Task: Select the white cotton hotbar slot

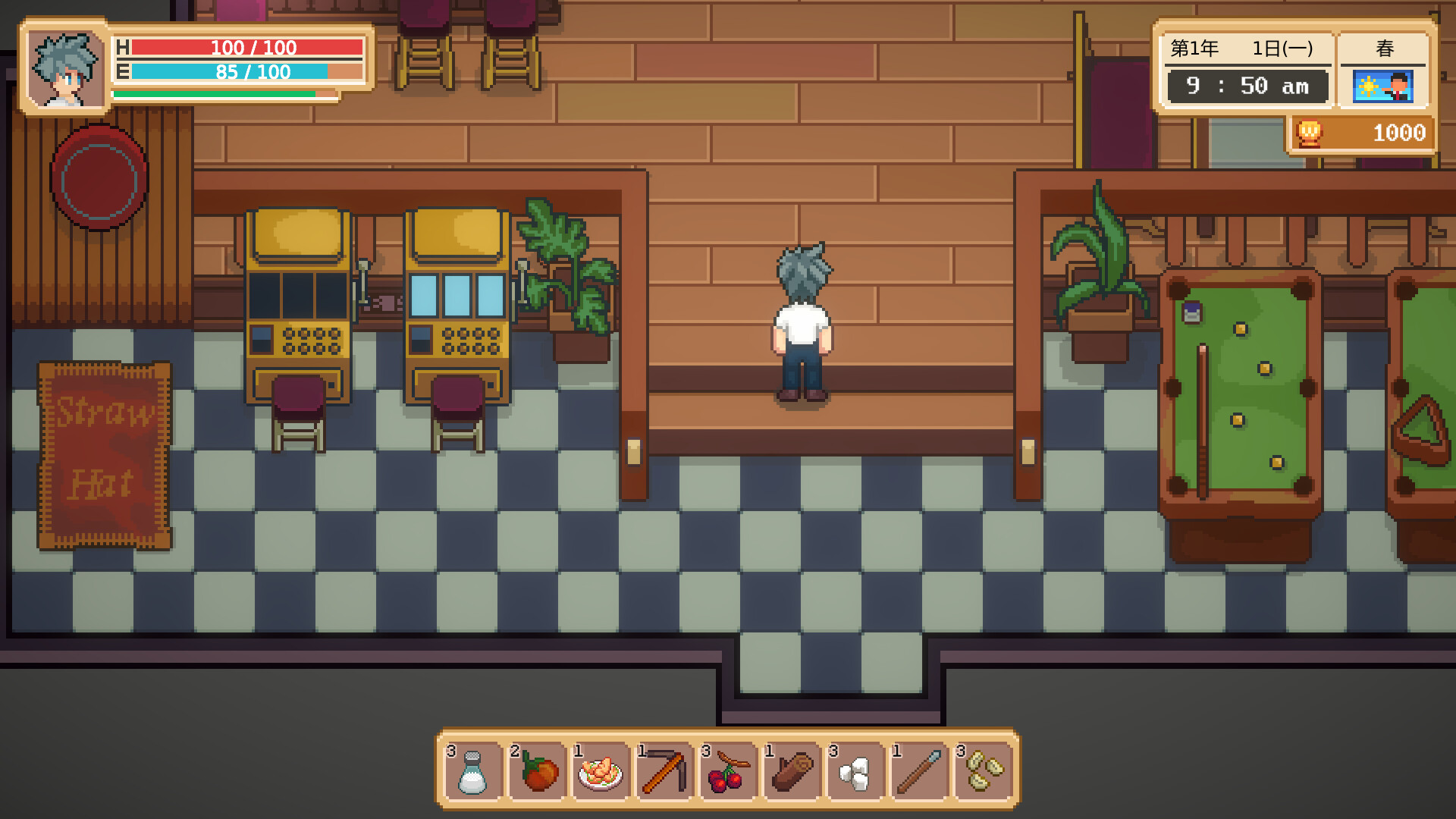Action: pos(855,770)
